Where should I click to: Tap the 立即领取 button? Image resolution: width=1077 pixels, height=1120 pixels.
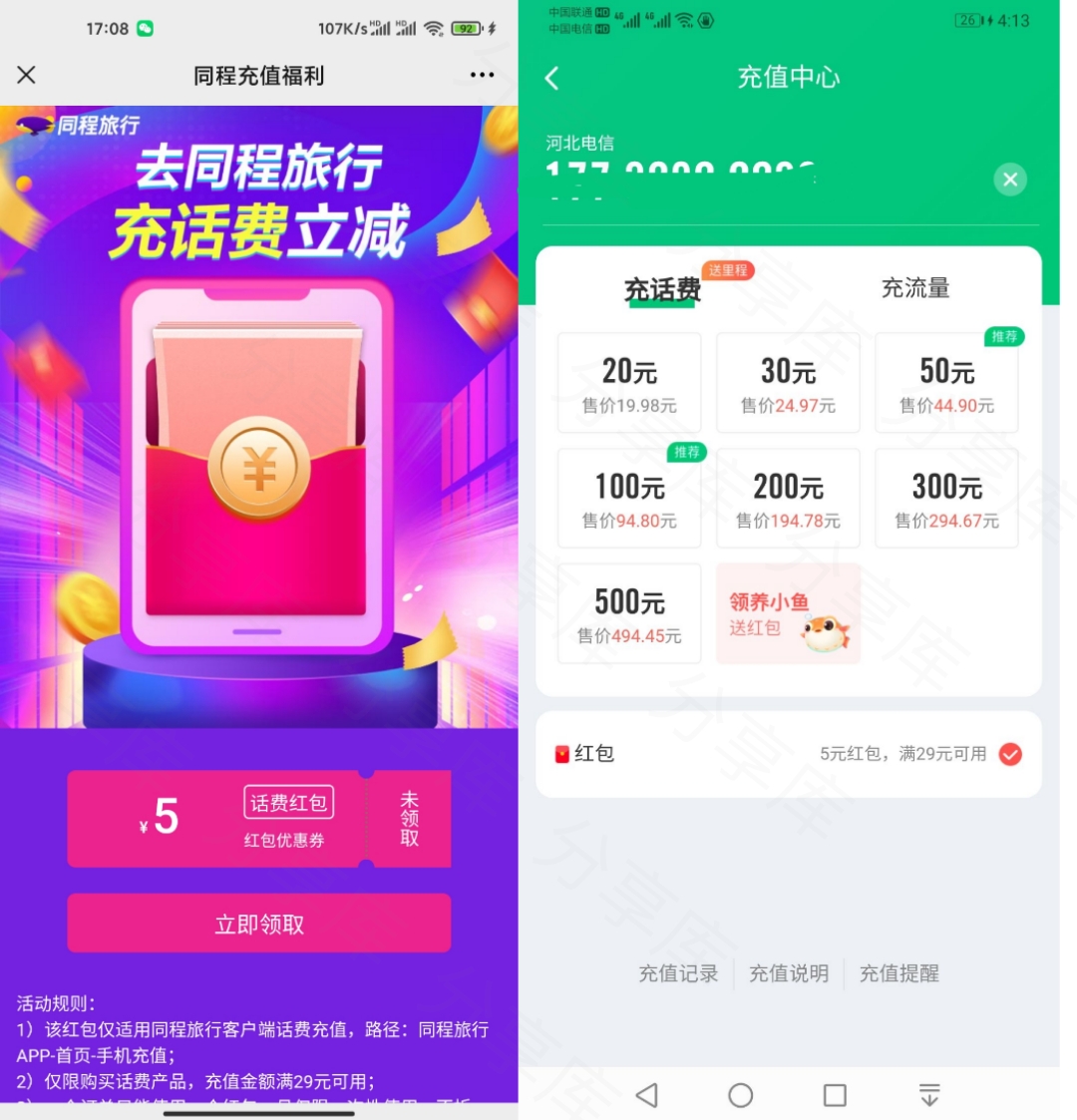tap(259, 924)
